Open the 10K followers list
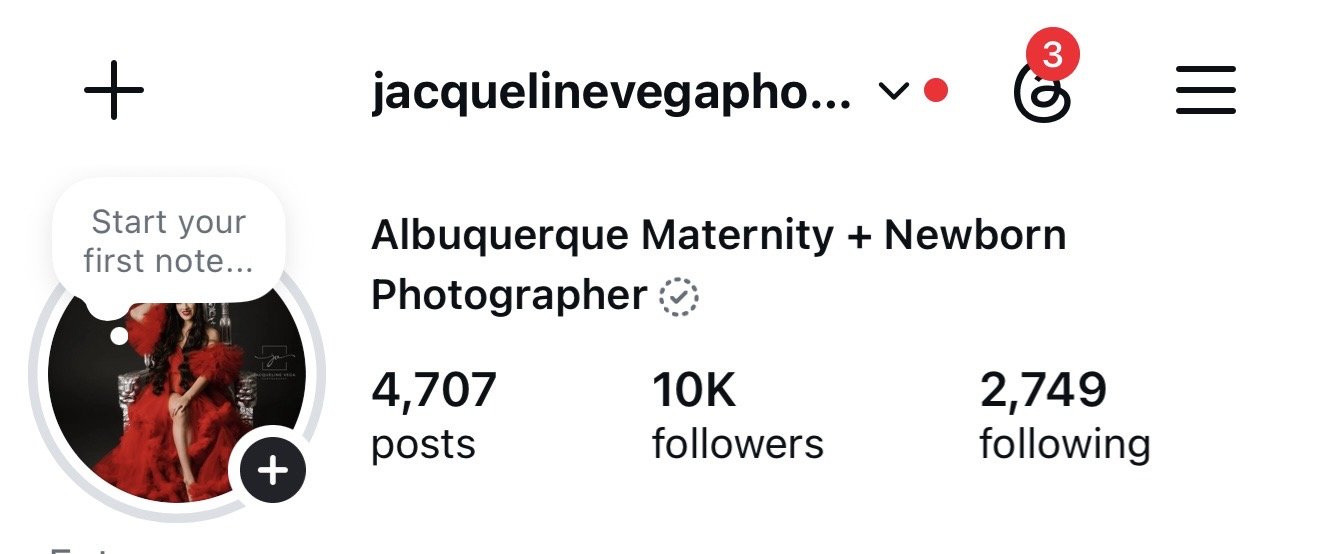Screen dimensions: 1320x554 (x=738, y=415)
